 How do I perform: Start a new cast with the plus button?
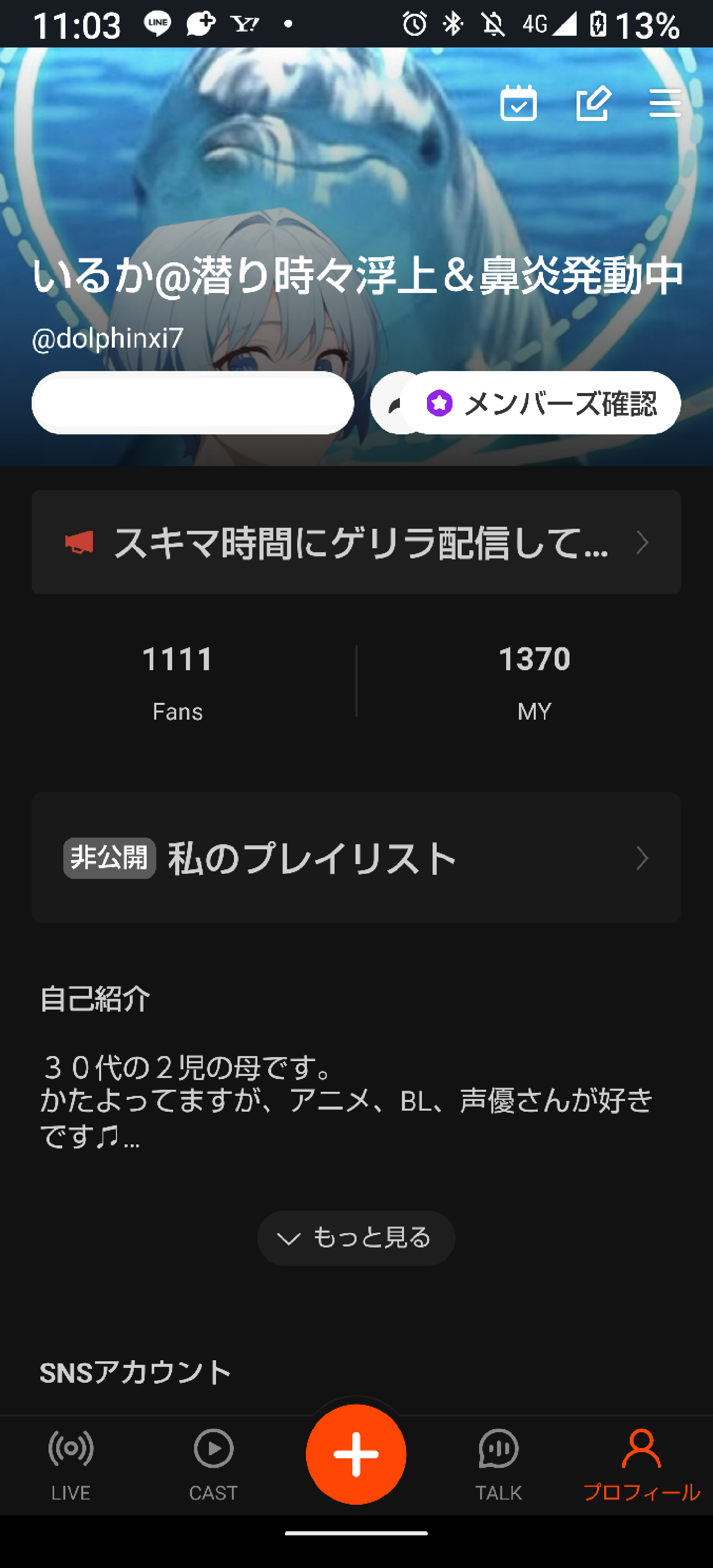[356, 1453]
